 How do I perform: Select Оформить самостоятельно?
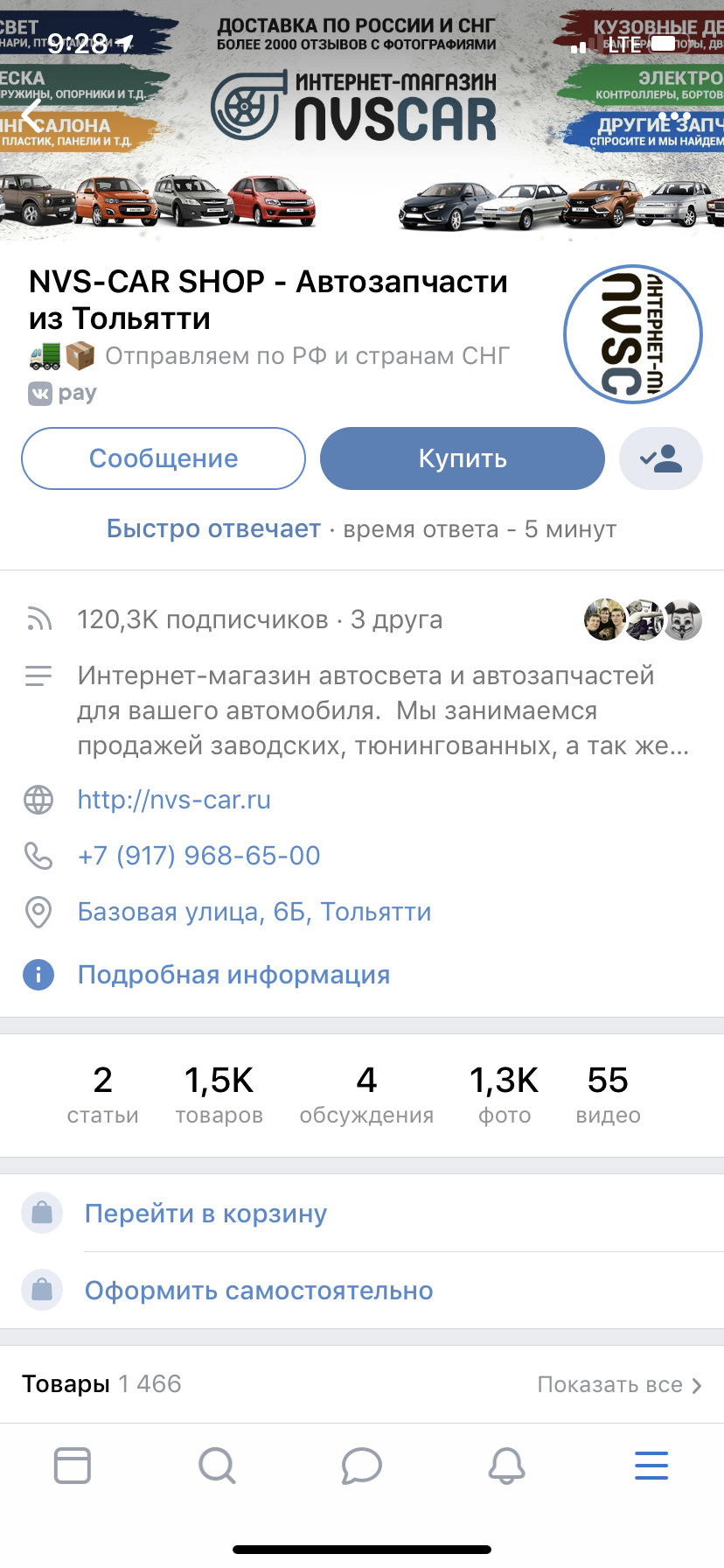click(258, 1291)
